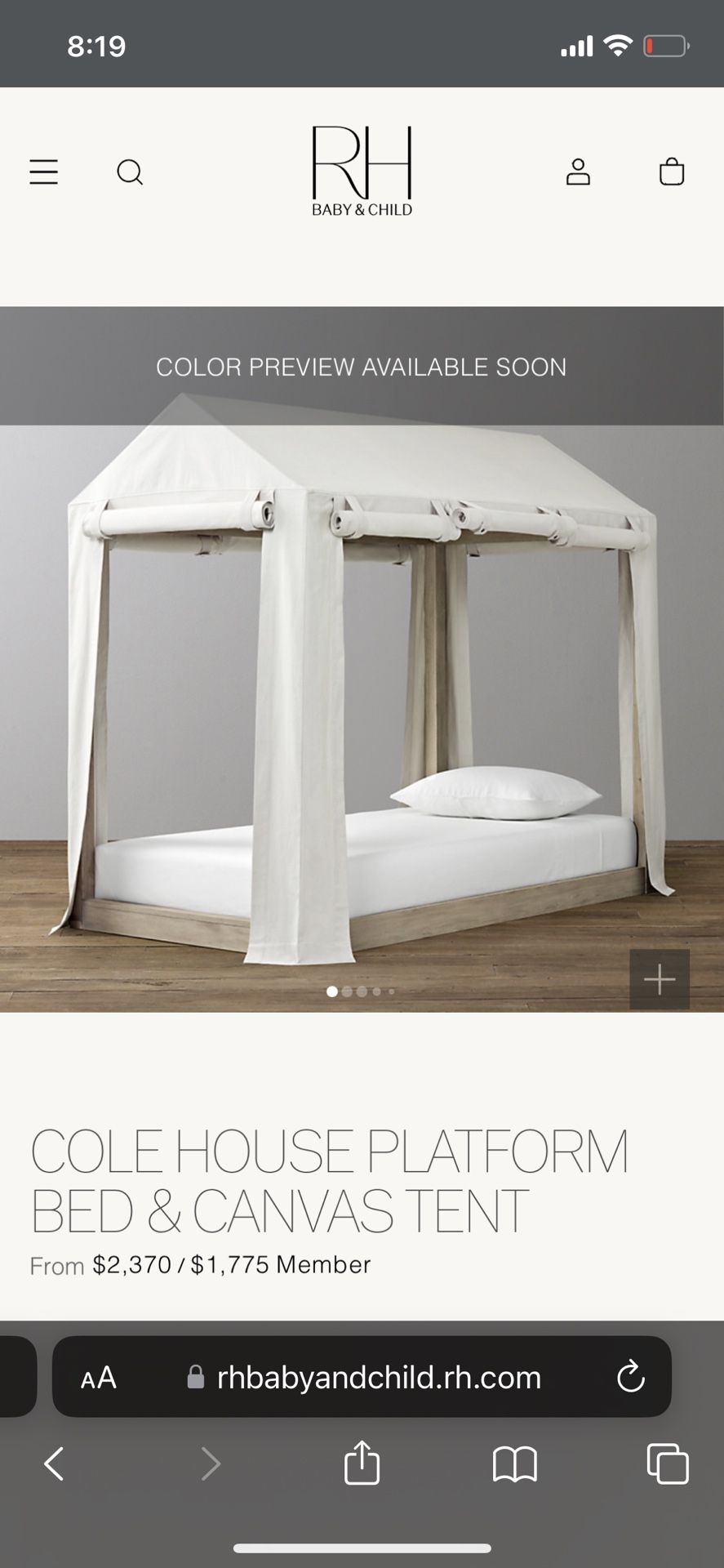Screen dimensions: 724x1568
Task: Share this page
Action: pyautogui.click(x=362, y=1462)
